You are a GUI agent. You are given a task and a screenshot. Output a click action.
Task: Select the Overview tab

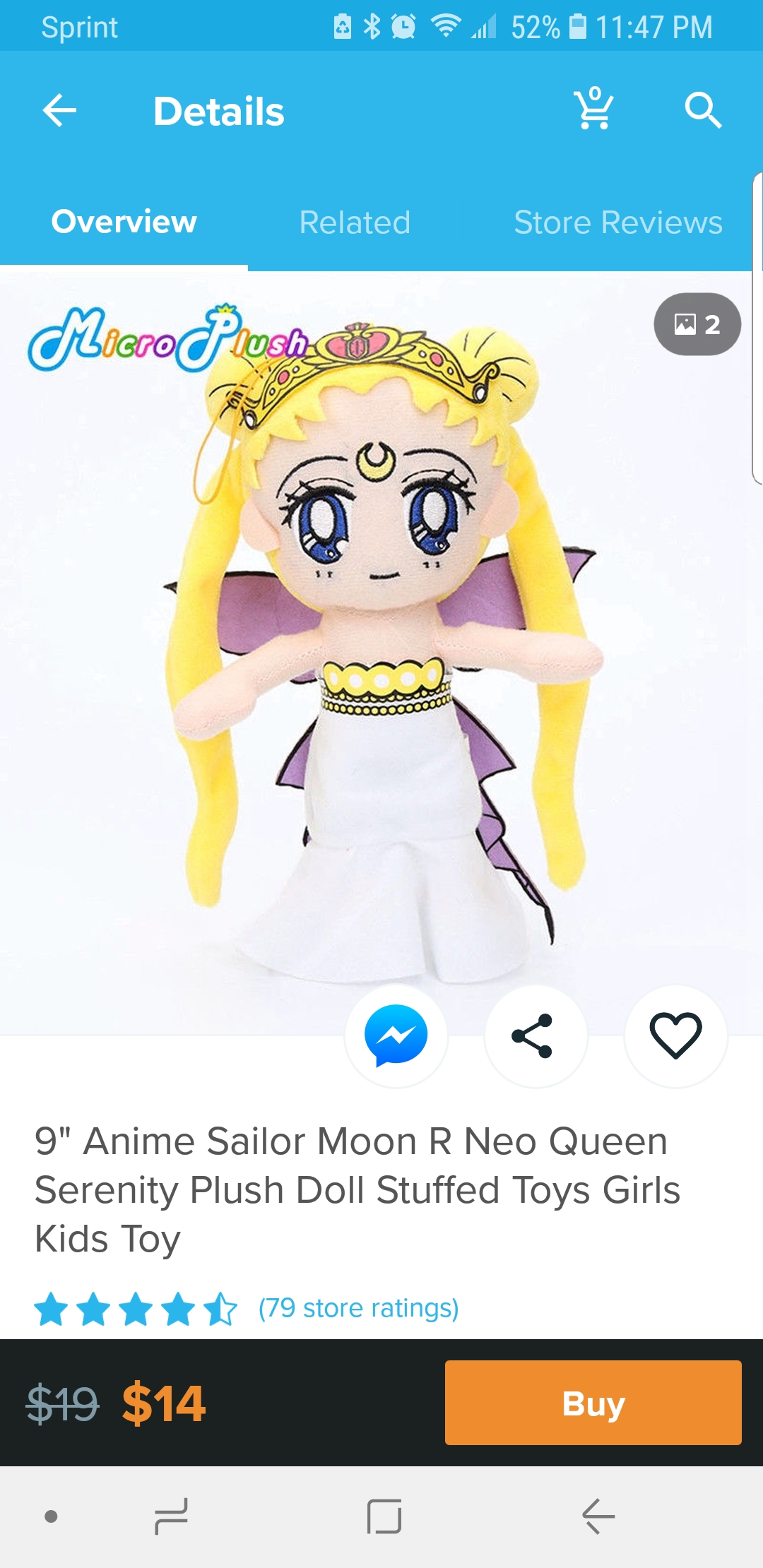tap(124, 222)
